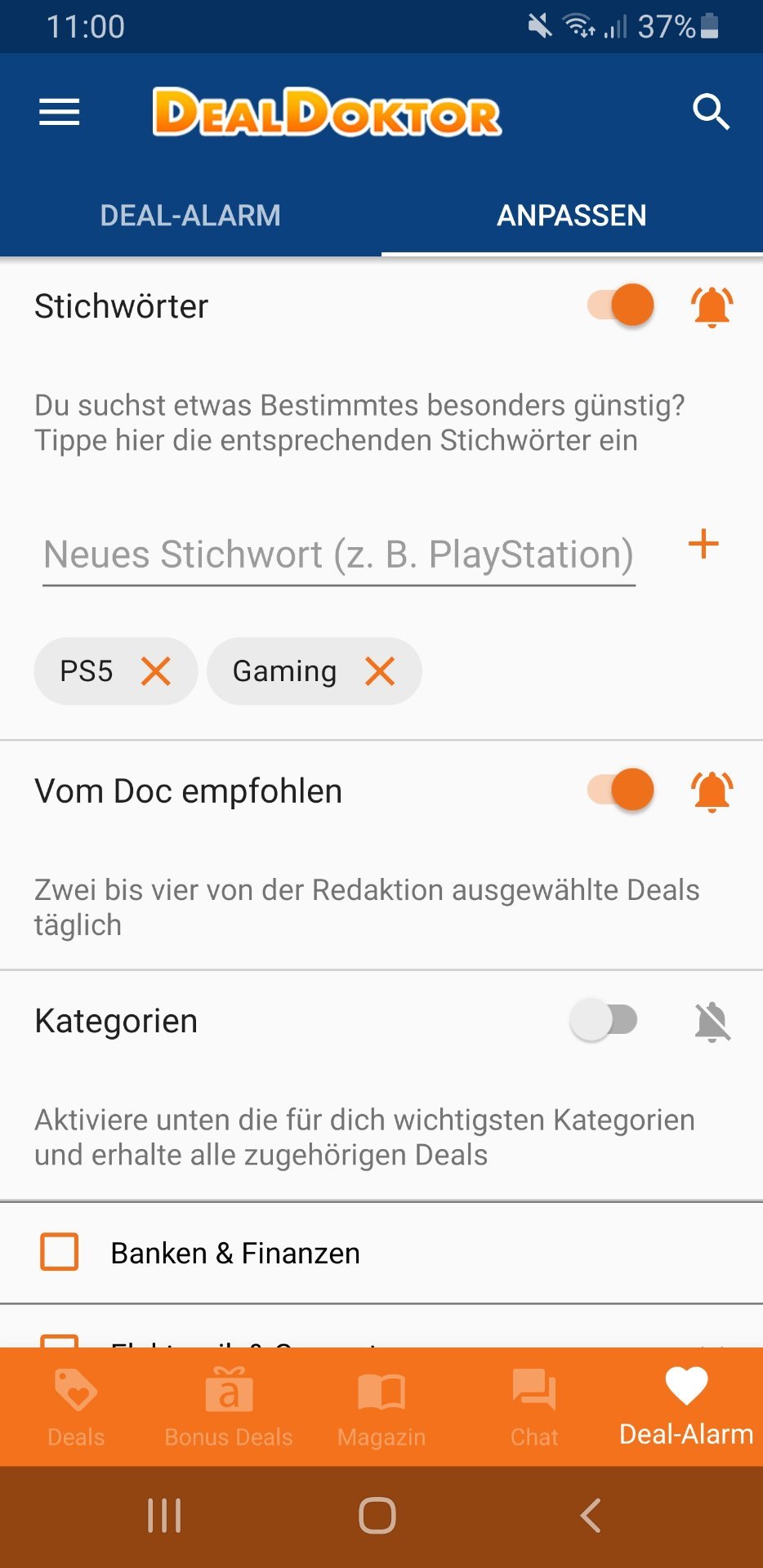Open search with the magnifier icon
The width and height of the screenshot is (763, 1568).
[x=711, y=112]
